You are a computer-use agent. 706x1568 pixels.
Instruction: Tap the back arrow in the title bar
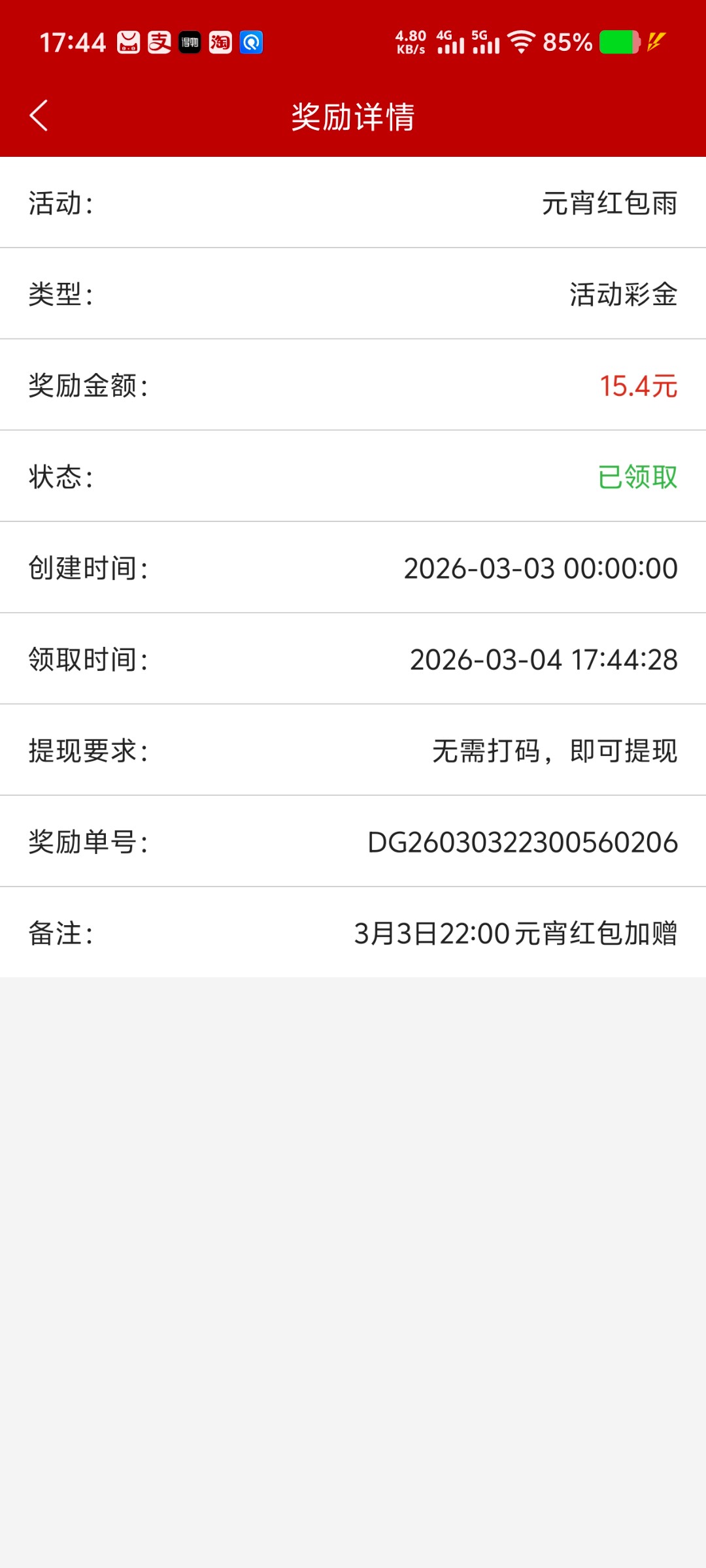(39, 116)
